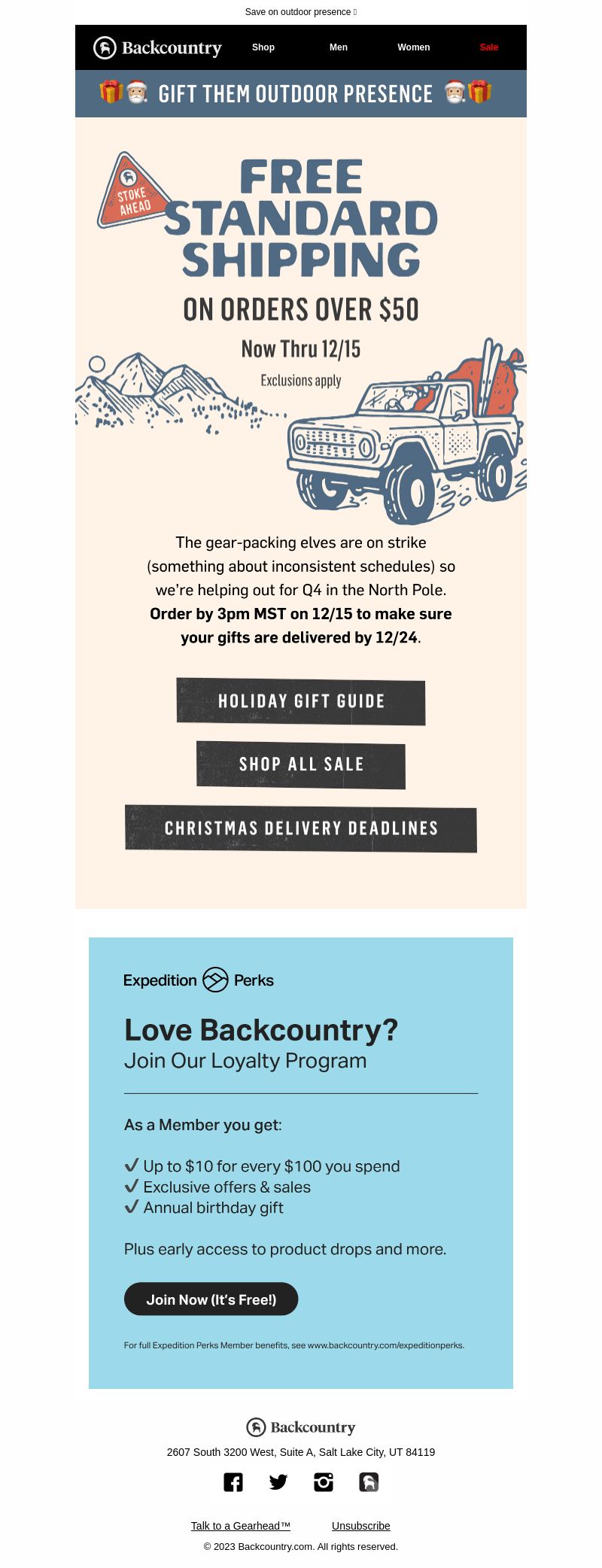Open Backcountry's Twitter profile
The image size is (602, 1568).
pyautogui.click(x=278, y=1482)
